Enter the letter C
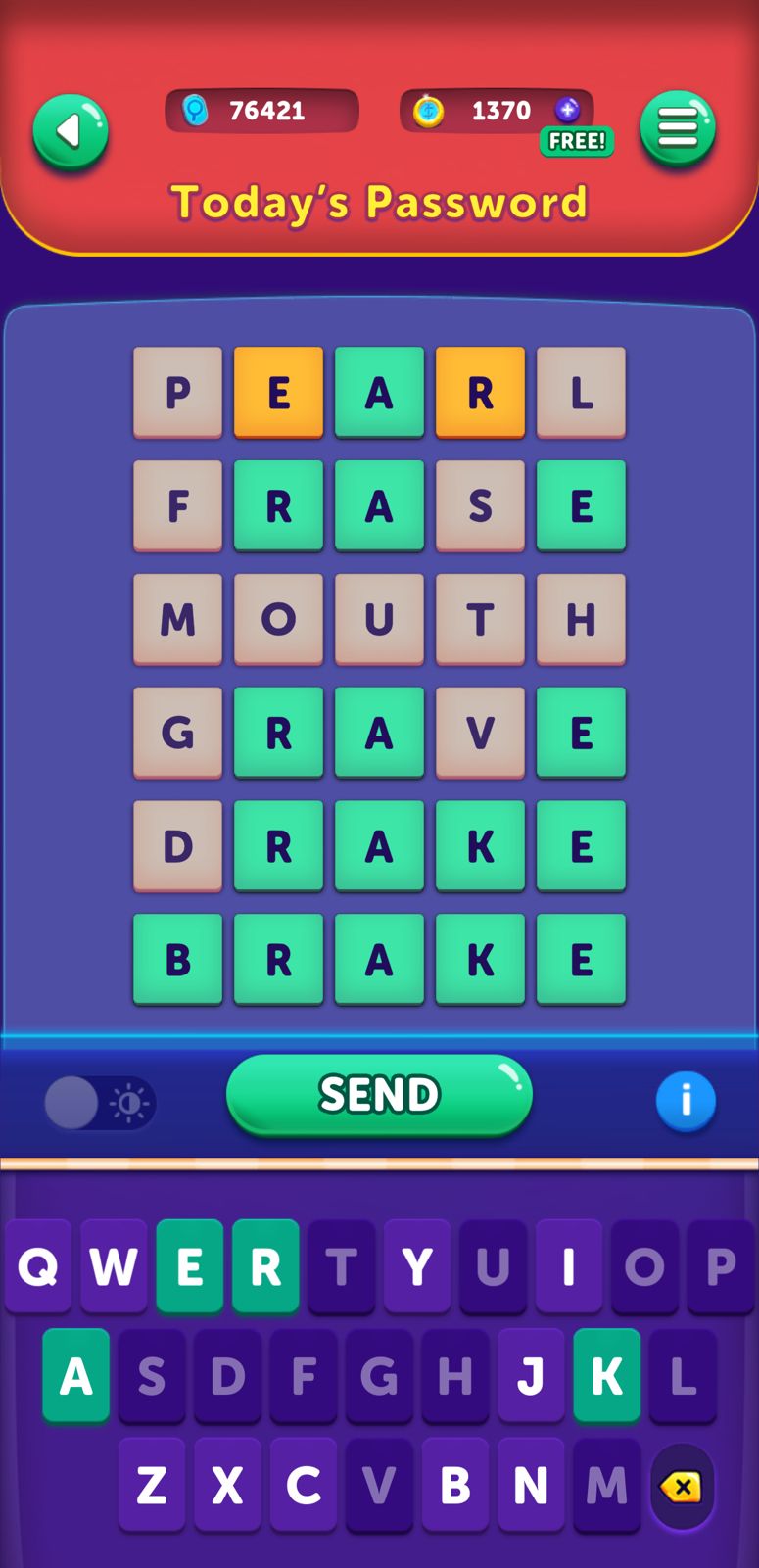This screenshot has width=759, height=1568. click(x=303, y=1486)
